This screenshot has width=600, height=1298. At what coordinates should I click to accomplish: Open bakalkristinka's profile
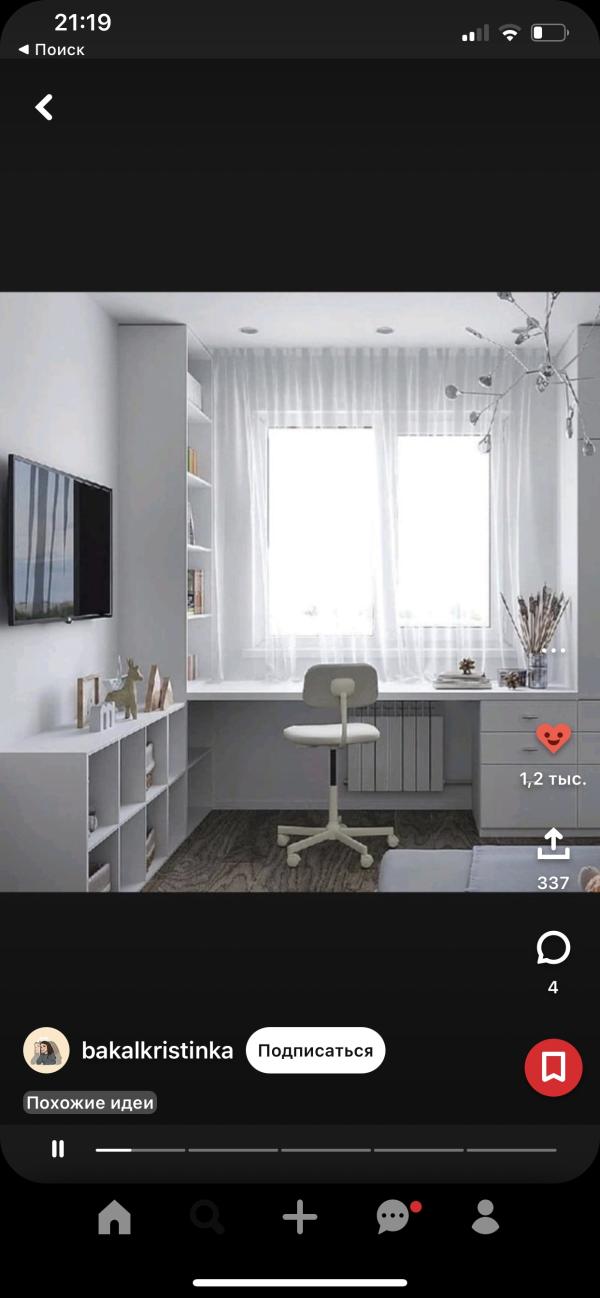(157, 1051)
